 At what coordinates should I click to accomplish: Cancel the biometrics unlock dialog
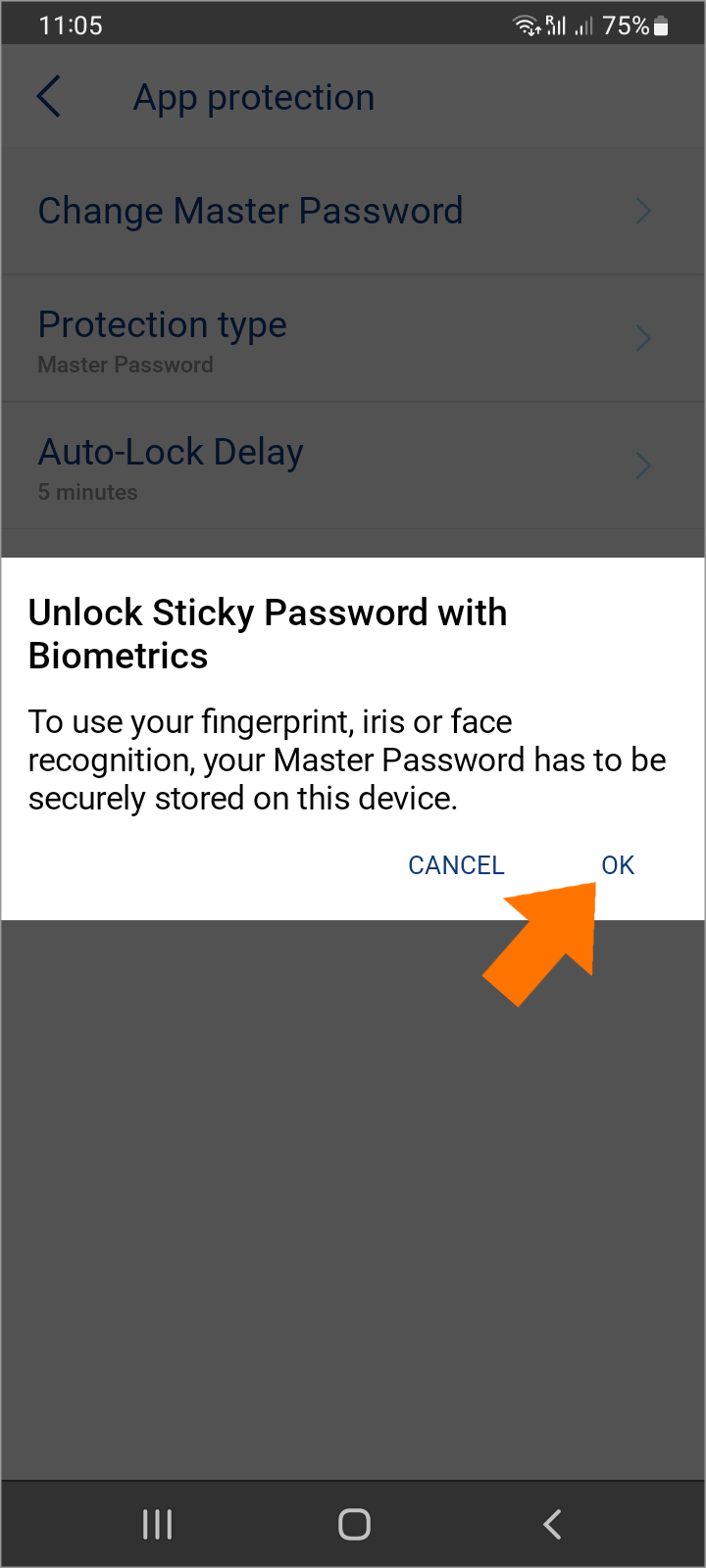pos(456,865)
